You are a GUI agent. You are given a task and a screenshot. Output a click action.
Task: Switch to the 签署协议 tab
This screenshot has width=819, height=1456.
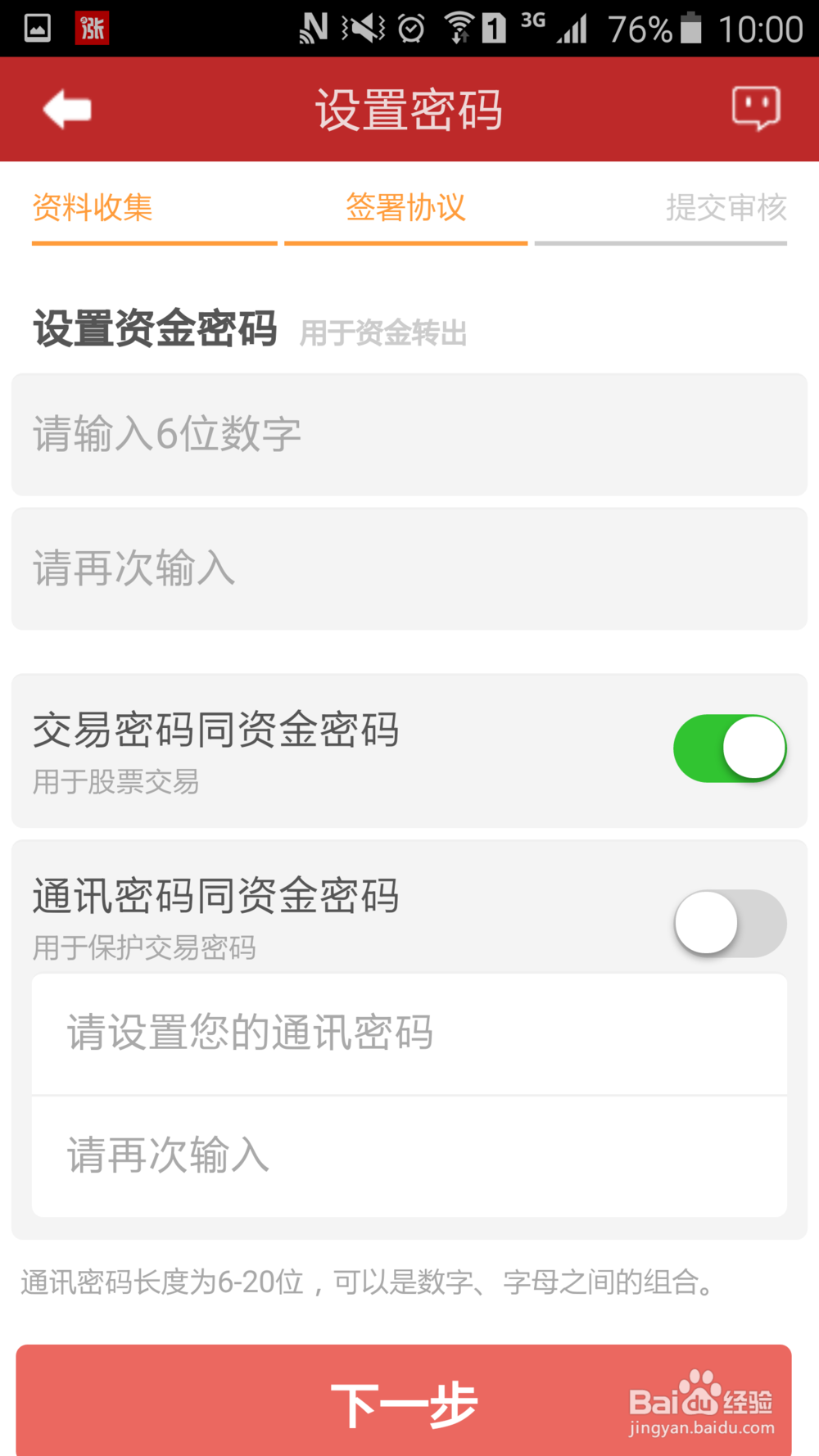coord(405,209)
